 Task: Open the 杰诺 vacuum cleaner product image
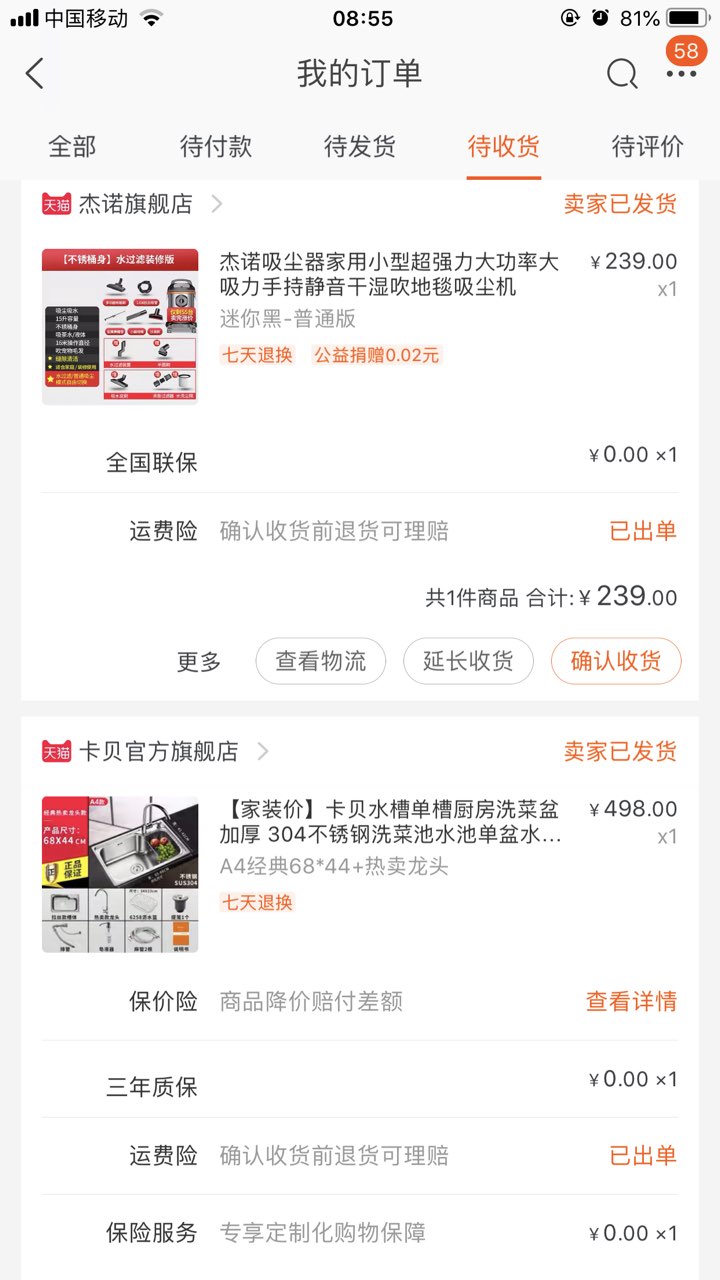(x=120, y=327)
